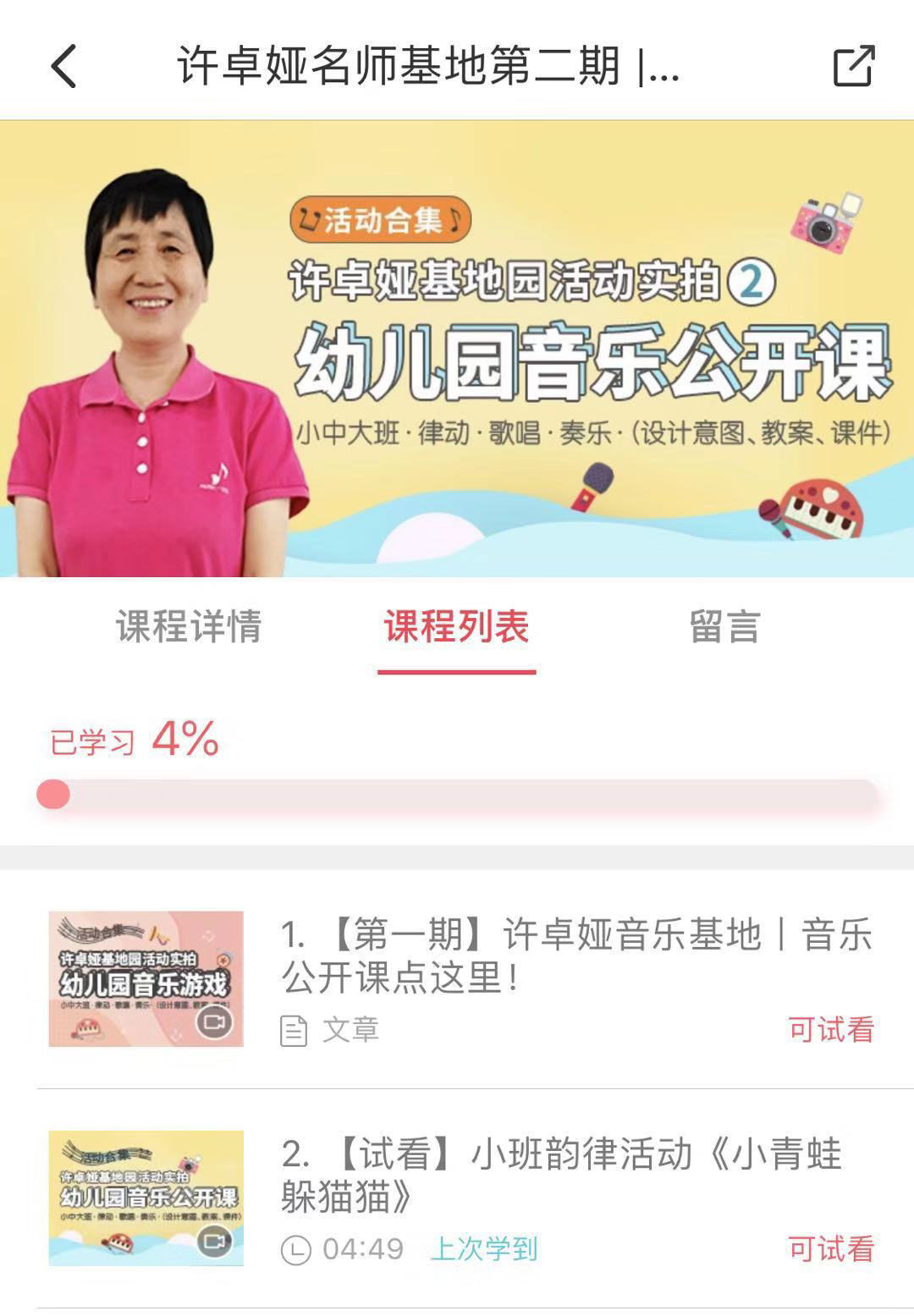Share this course page
This screenshot has width=914, height=1316.
tap(853, 66)
